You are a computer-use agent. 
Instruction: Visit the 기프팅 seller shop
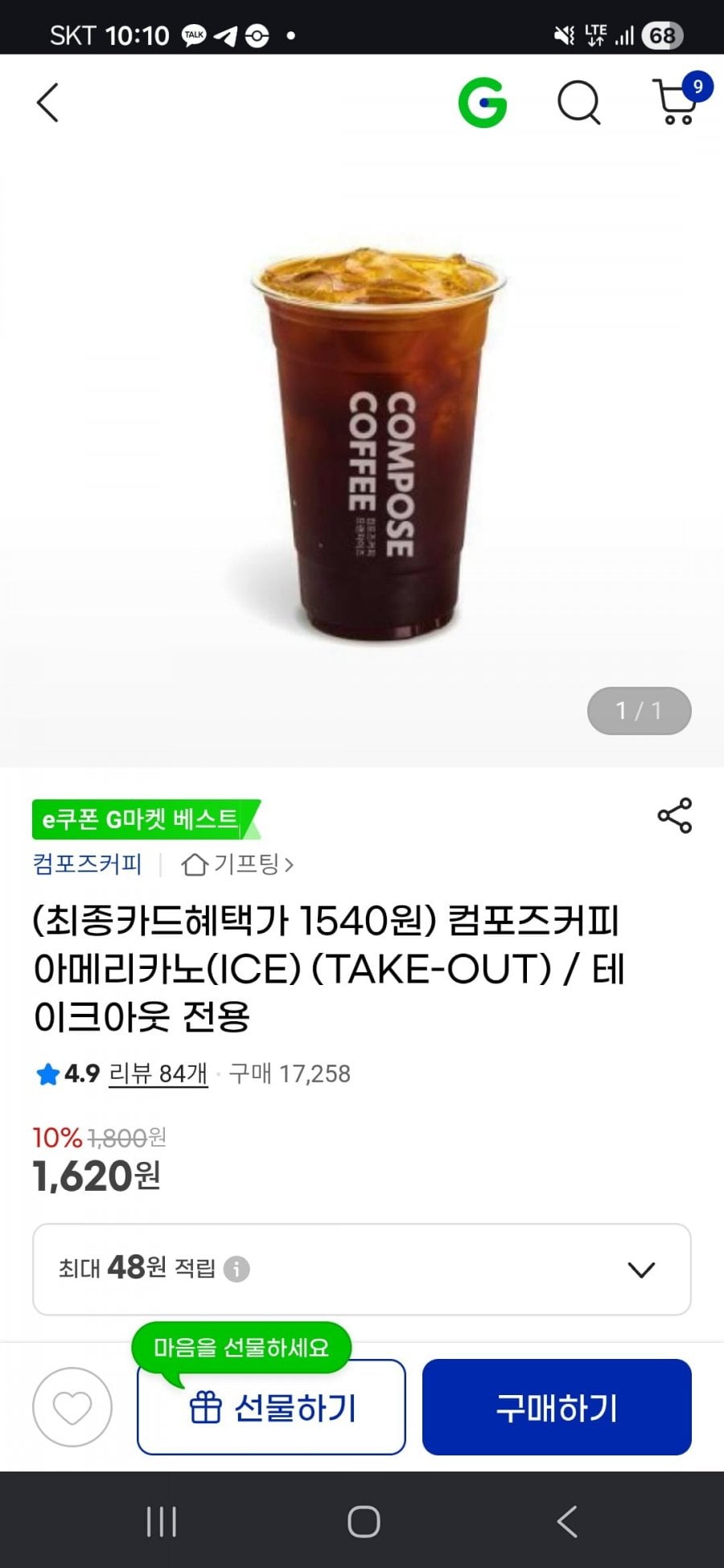[238, 864]
